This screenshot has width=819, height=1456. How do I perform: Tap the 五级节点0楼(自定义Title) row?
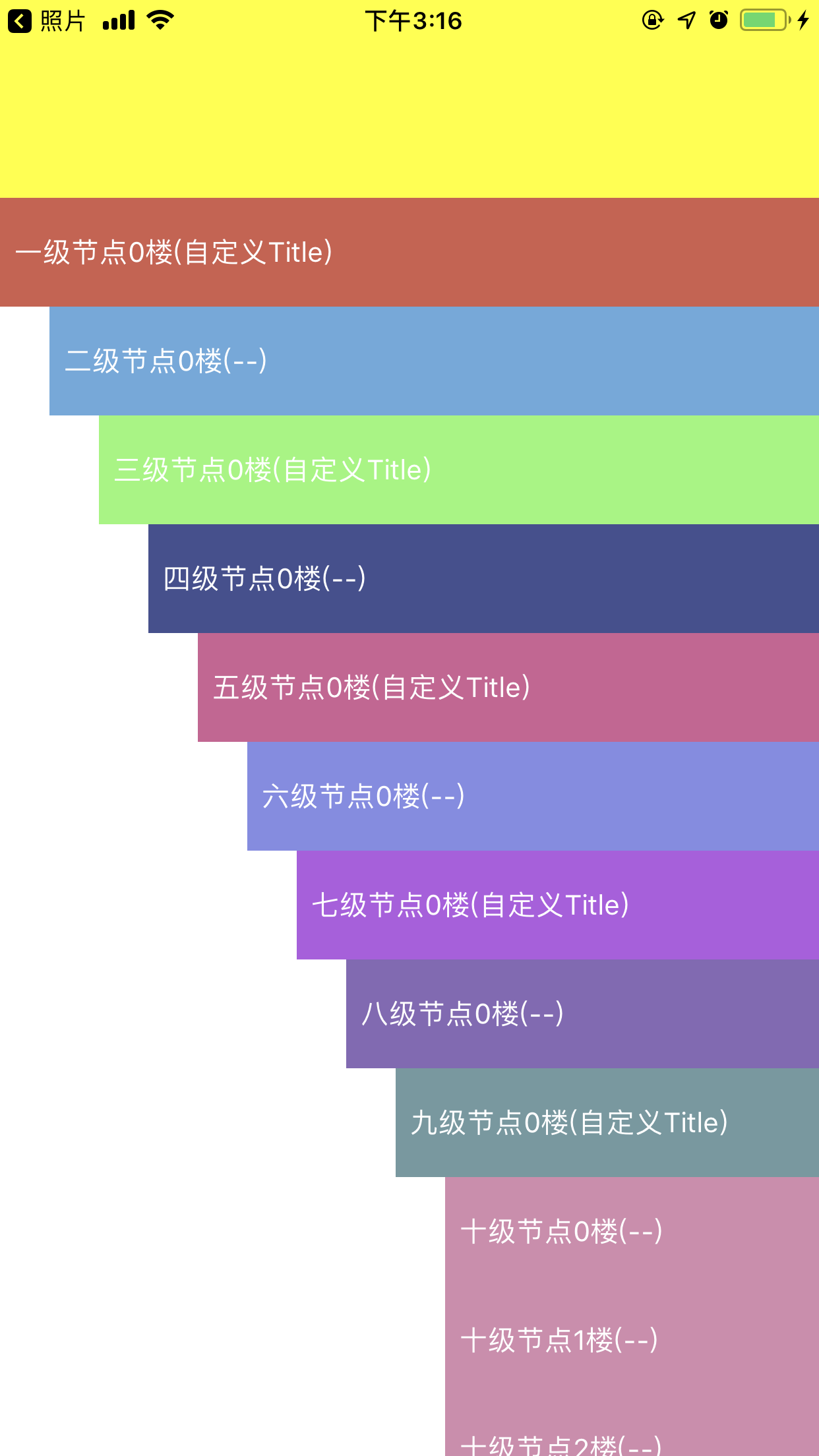point(508,687)
